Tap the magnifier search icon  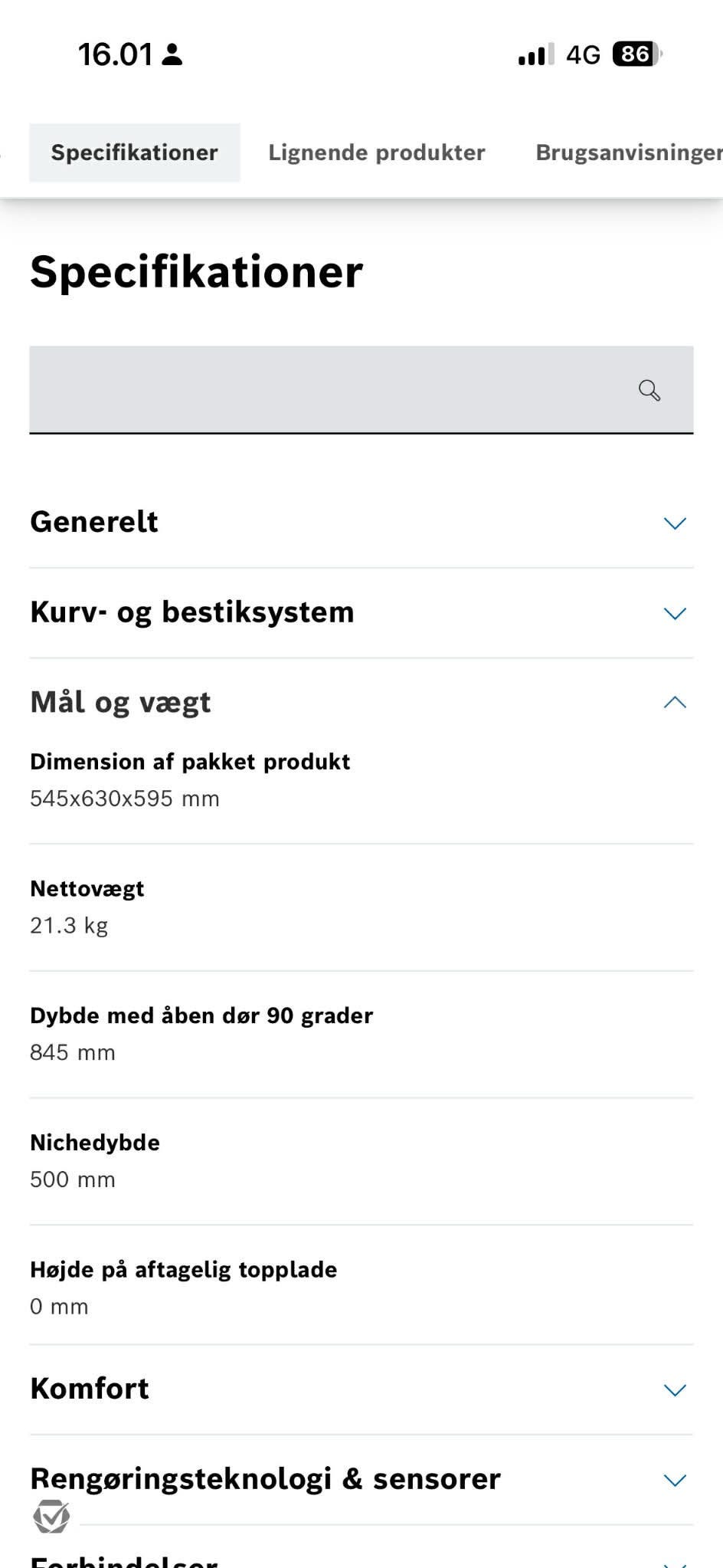(649, 390)
